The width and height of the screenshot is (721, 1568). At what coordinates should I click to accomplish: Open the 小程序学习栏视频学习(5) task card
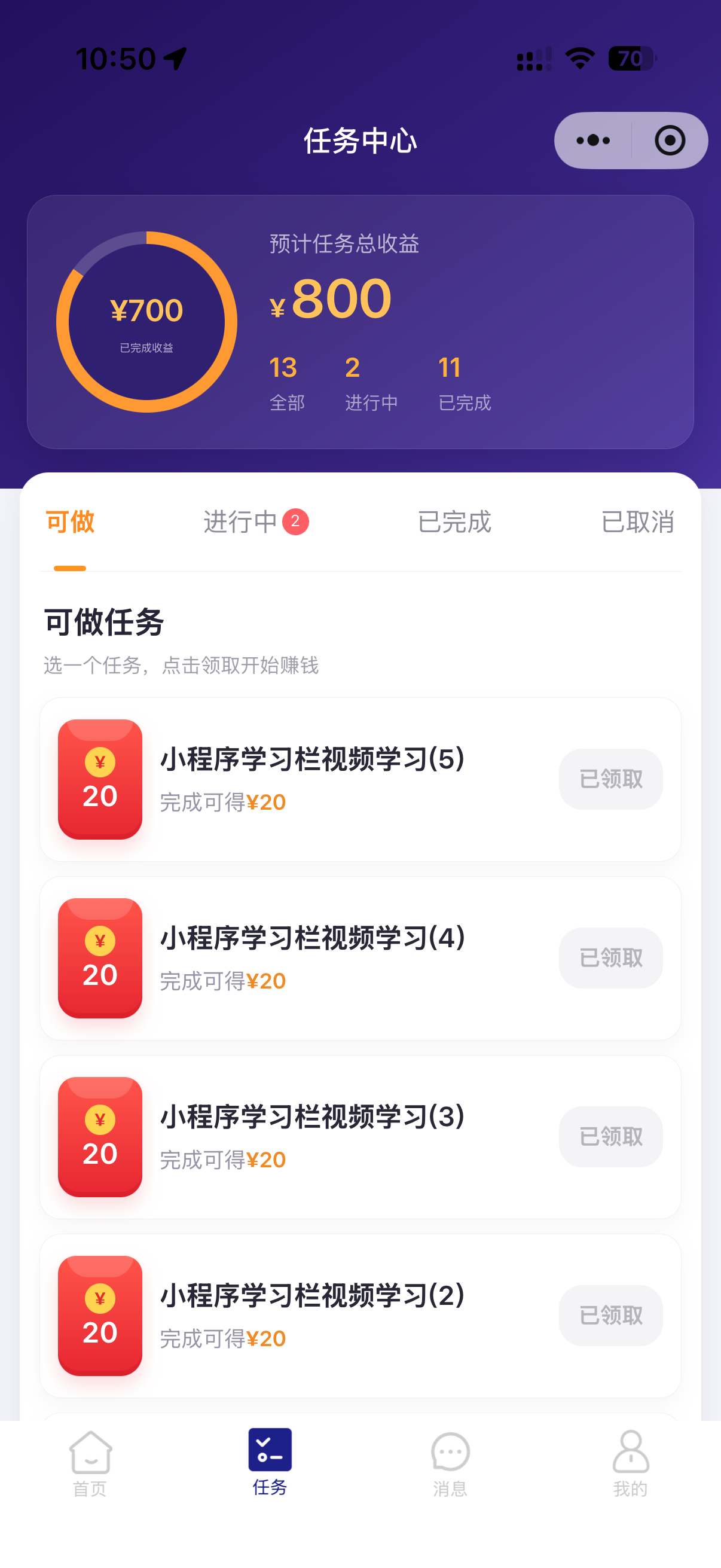coord(360,779)
